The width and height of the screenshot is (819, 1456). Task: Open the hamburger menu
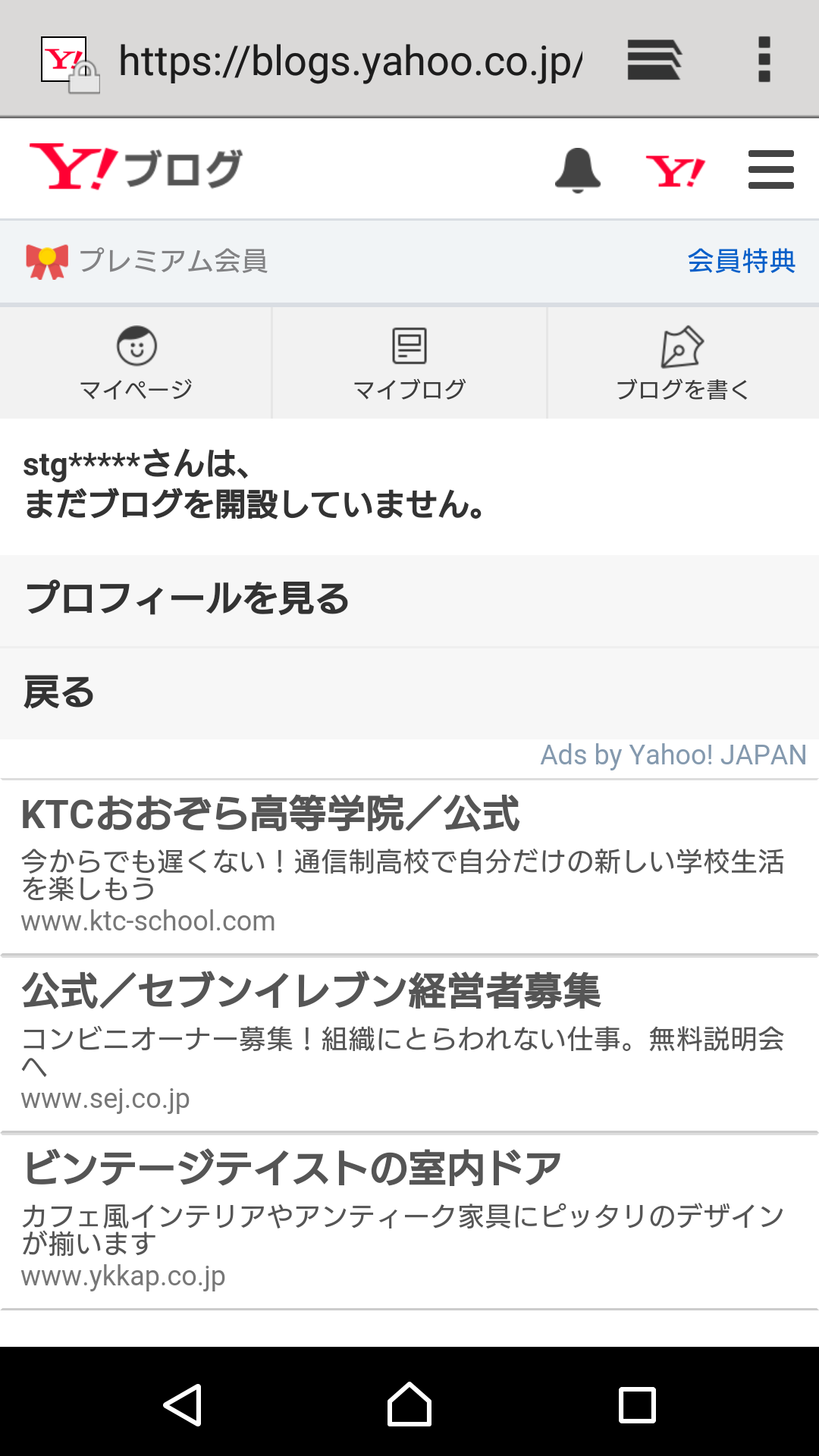click(x=771, y=169)
